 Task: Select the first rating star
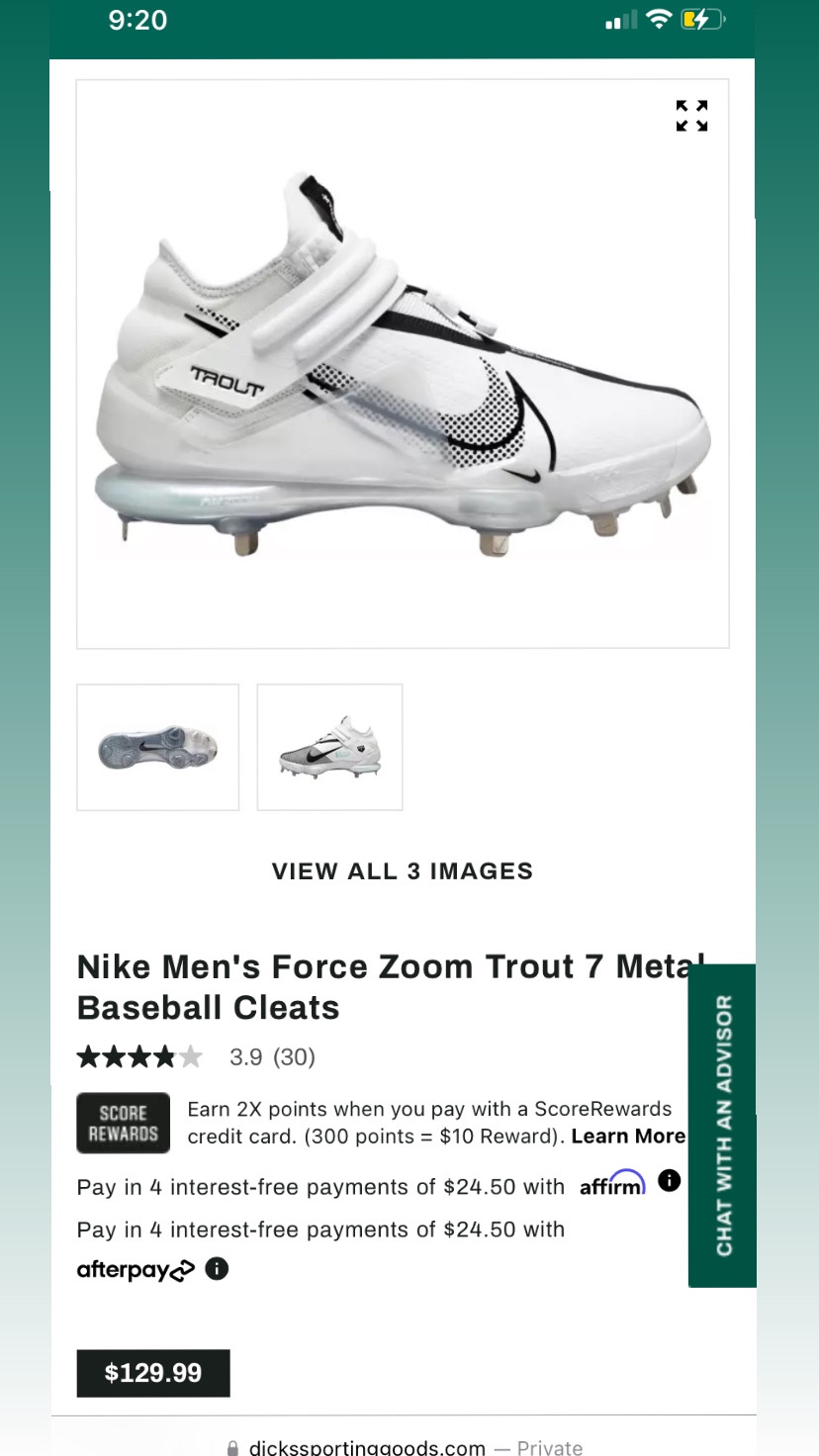88,1056
